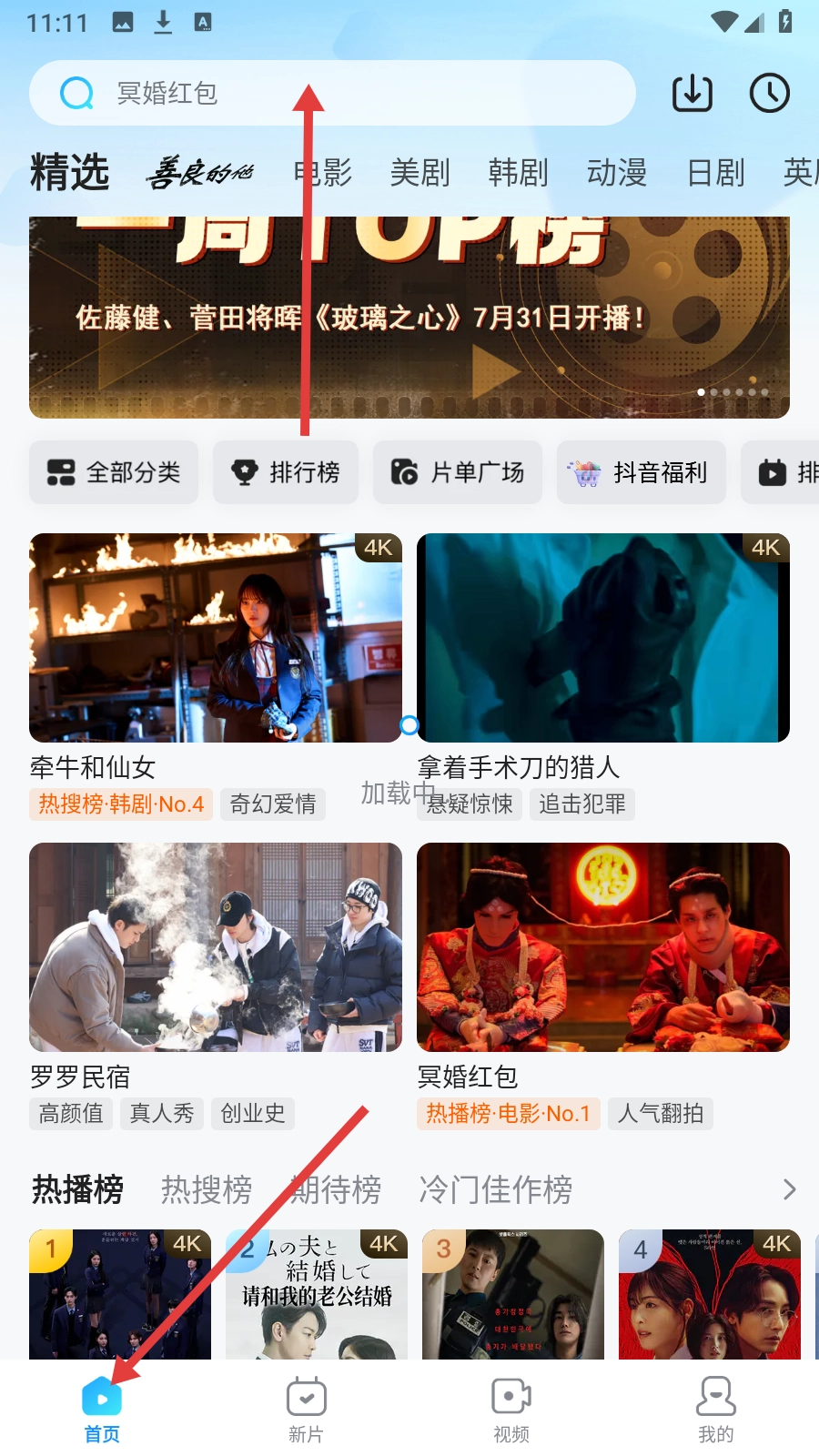Open the 罗罗民宿 card
This screenshot has height=1456, width=819.
coord(216,947)
